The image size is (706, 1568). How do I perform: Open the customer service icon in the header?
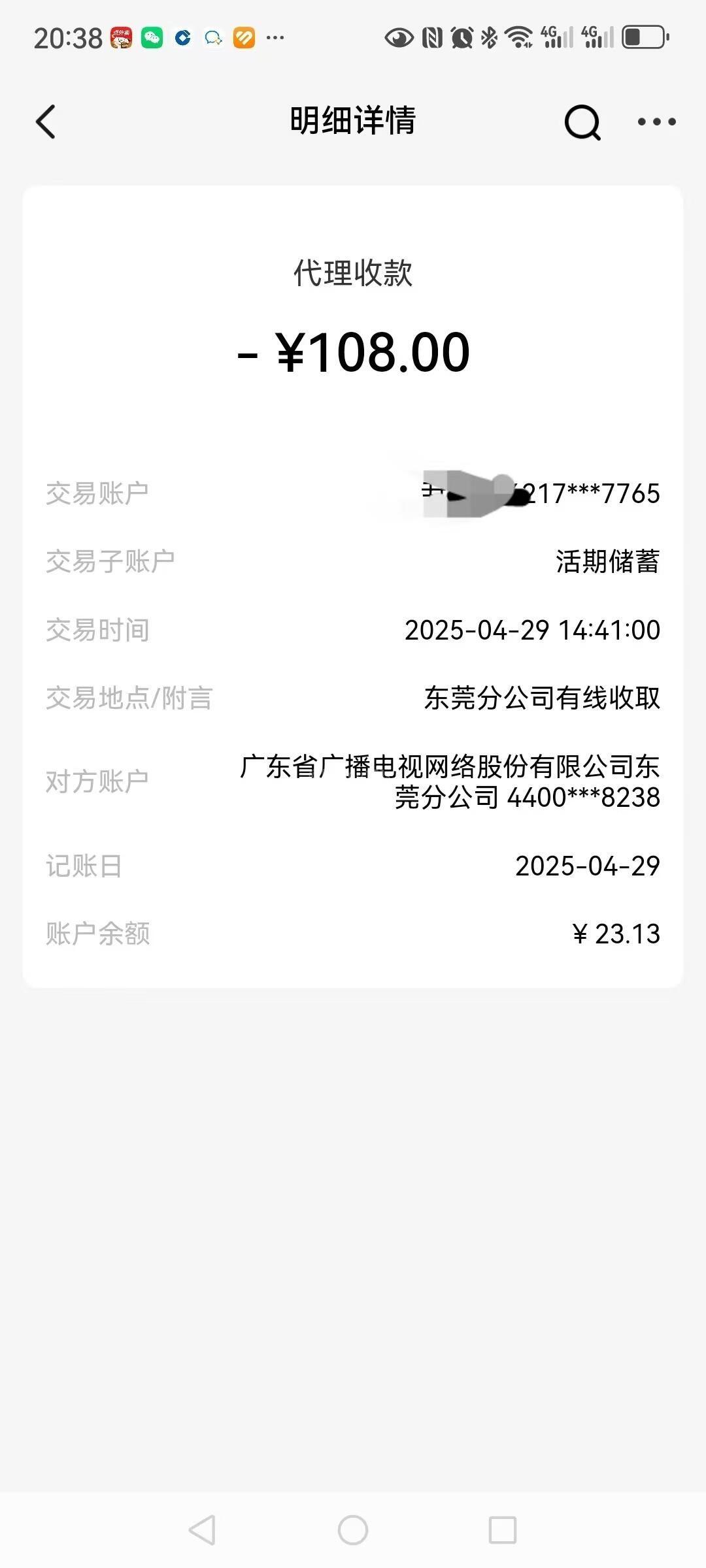click(x=582, y=122)
